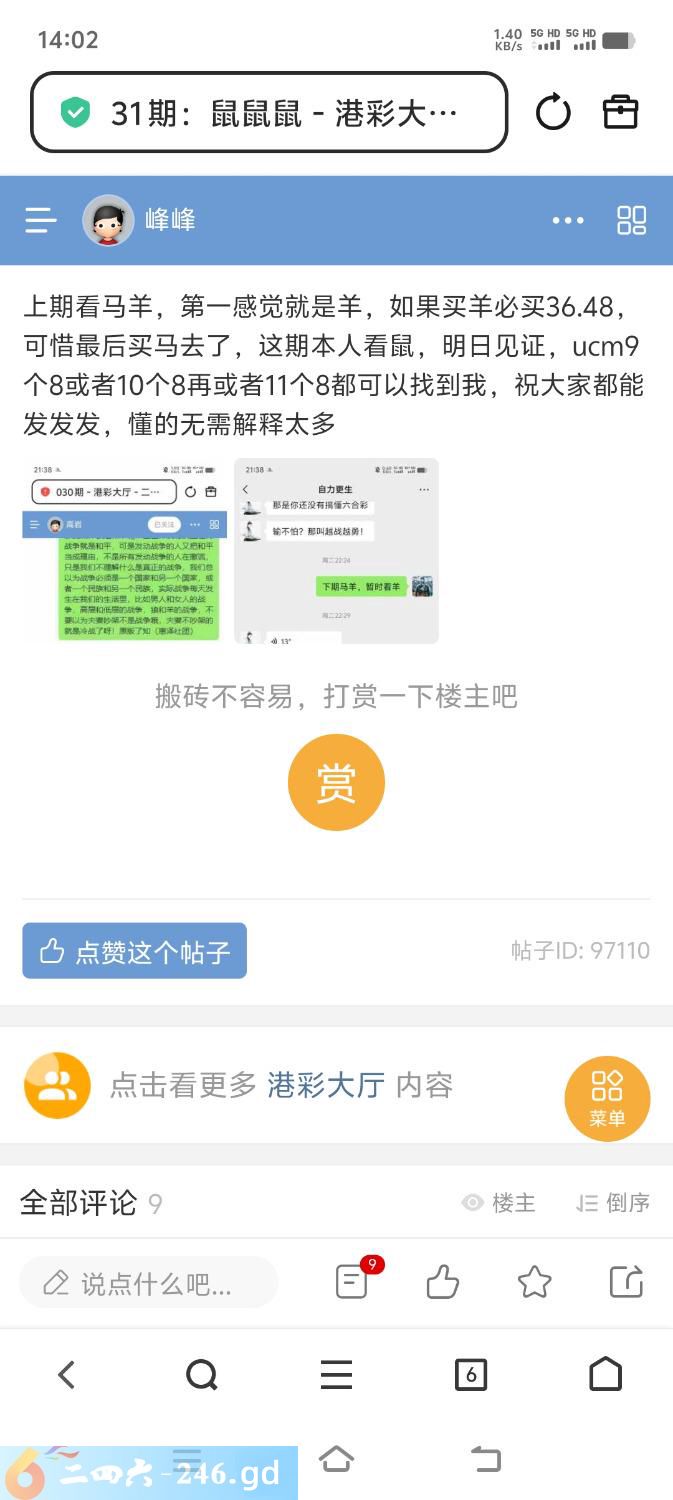This screenshot has height=1500, width=673.
Task: Bookmark the post with the star icon
Action: (534, 1282)
